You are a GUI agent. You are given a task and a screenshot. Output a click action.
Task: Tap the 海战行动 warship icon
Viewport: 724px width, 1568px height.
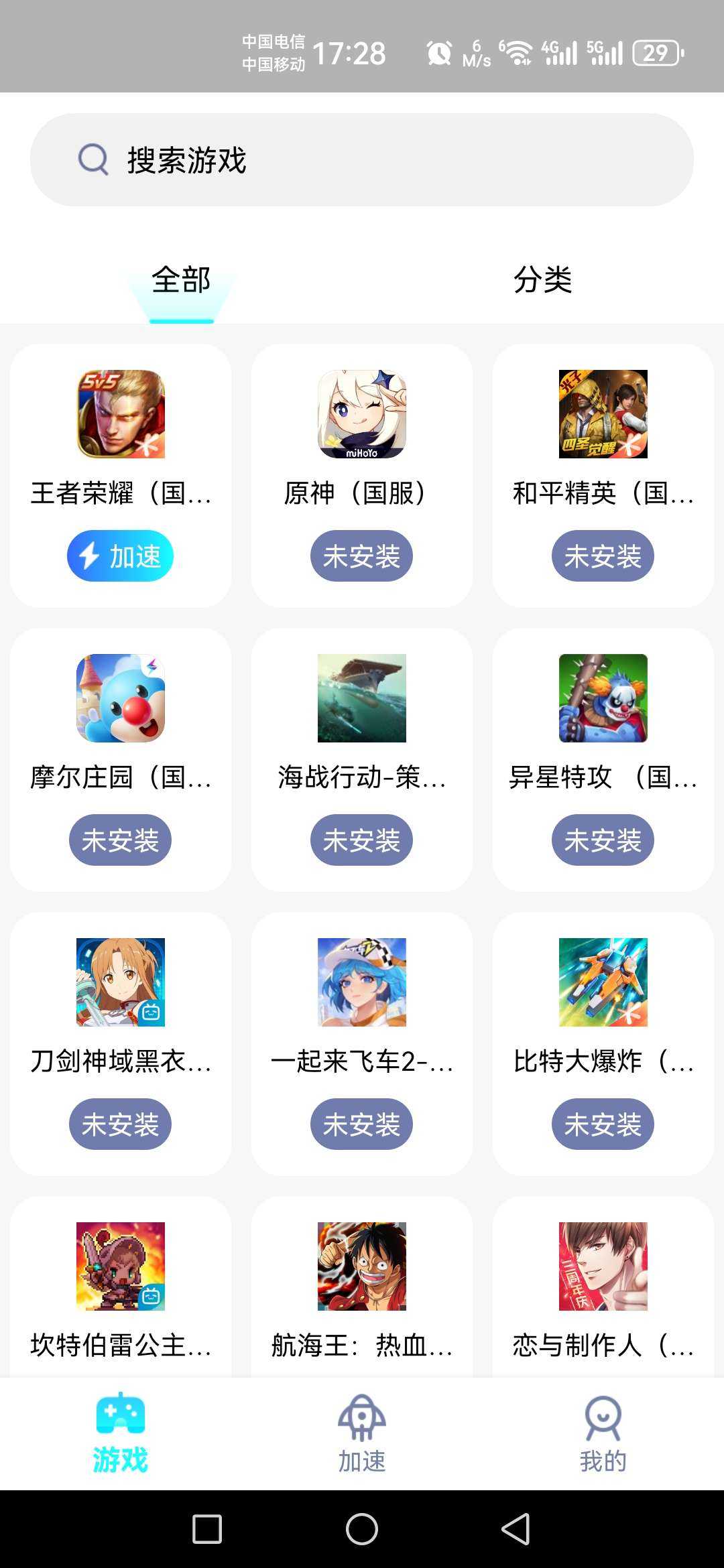point(361,698)
